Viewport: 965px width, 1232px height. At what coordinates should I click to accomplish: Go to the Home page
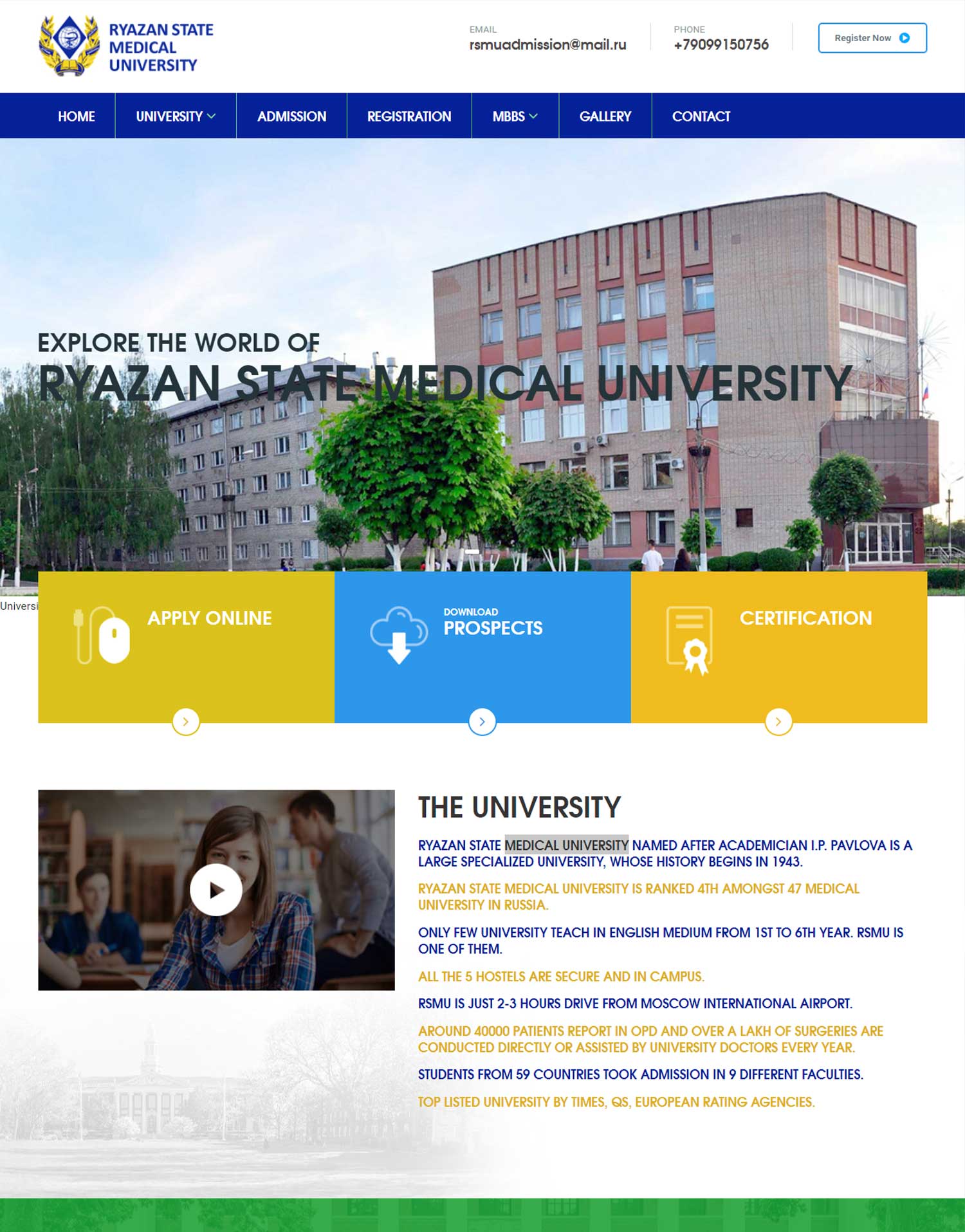click(77, 116)
